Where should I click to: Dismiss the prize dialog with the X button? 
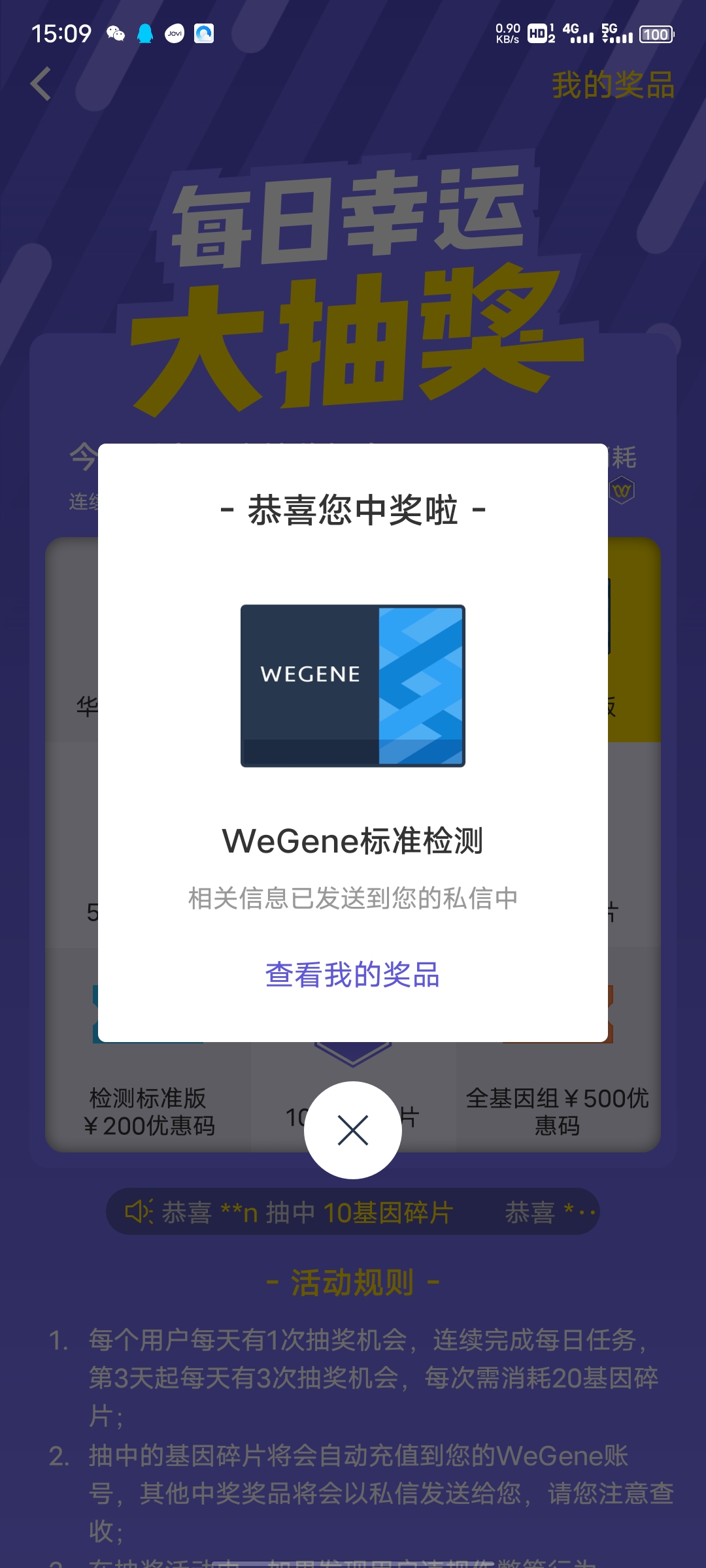tap(353, 1130)
